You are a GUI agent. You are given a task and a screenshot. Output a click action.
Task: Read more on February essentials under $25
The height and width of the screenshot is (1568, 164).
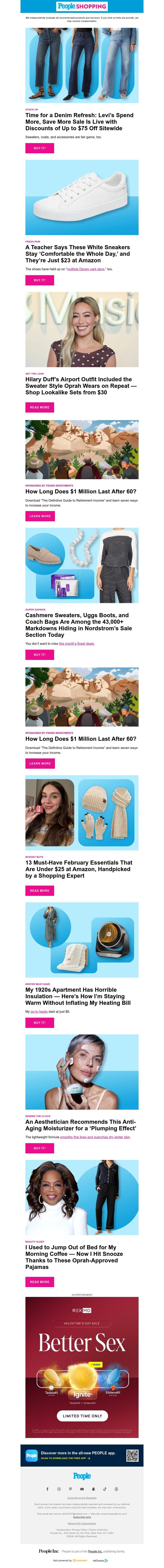(40, 891)
